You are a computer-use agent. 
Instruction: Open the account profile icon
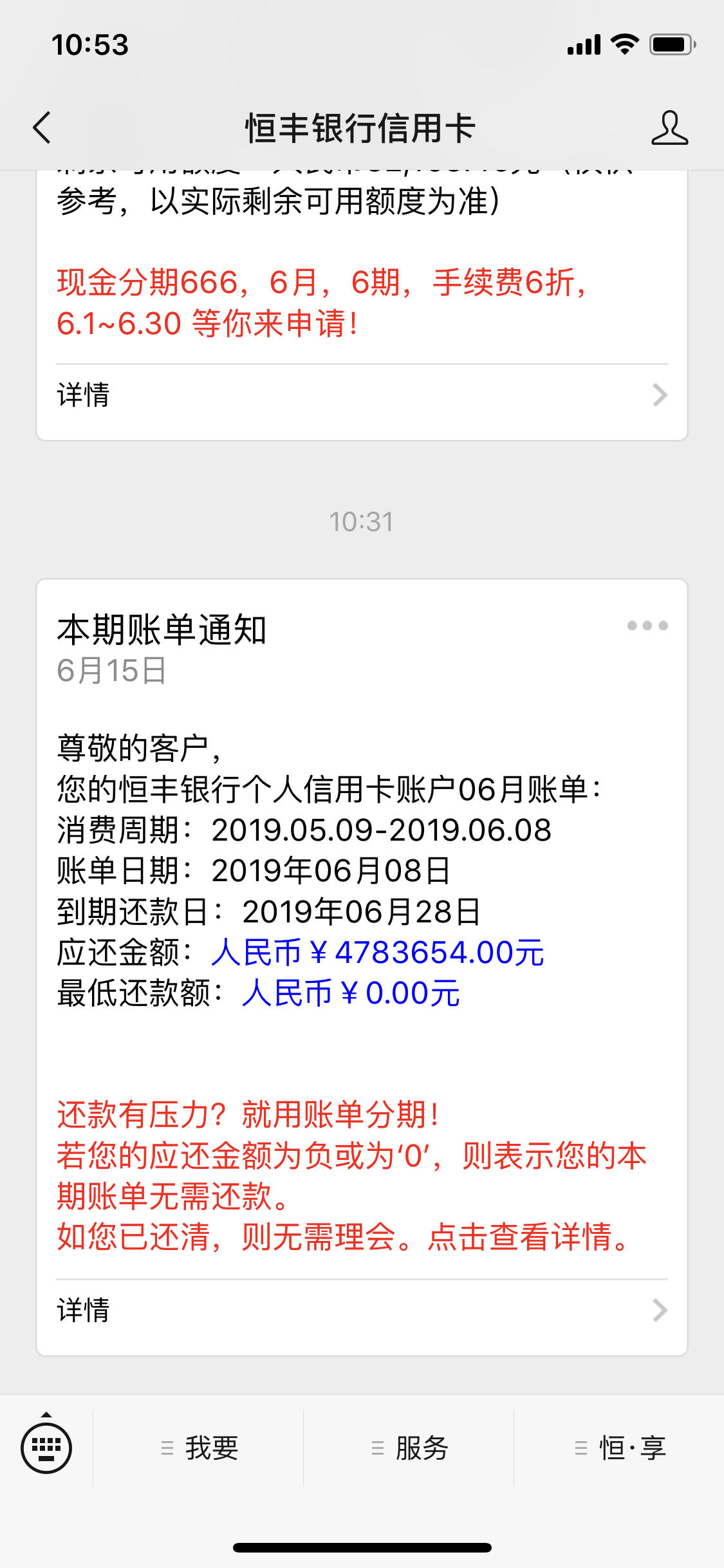click(669, 127)
